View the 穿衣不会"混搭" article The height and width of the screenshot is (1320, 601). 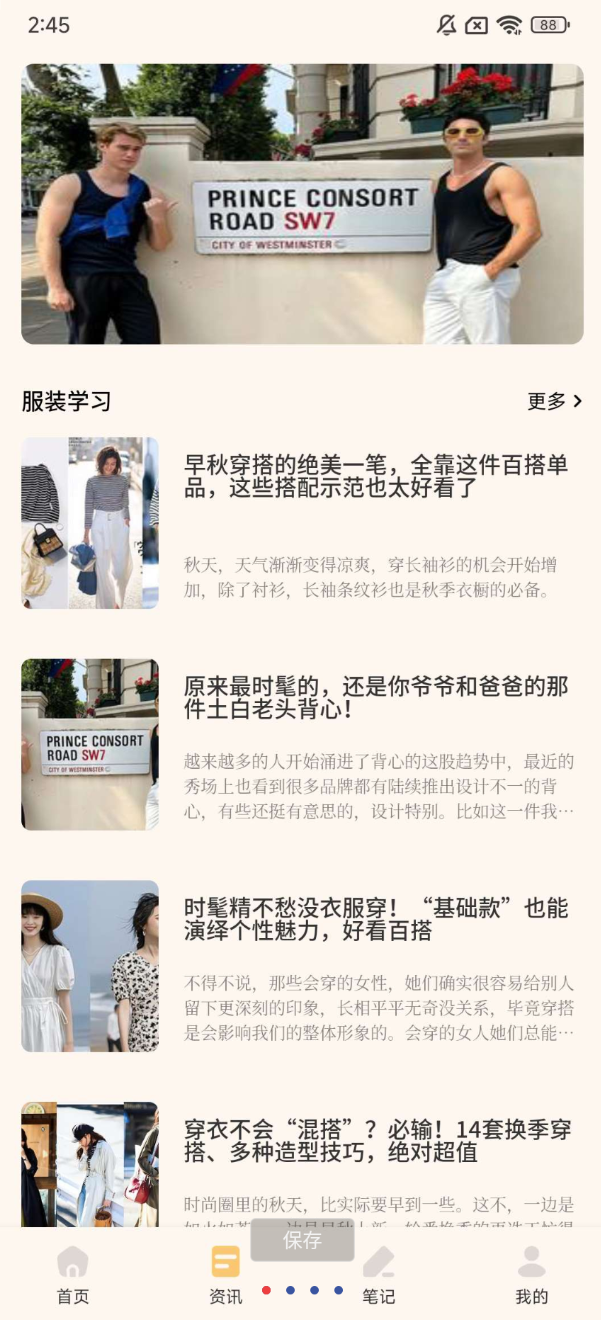coord(376,1141)
